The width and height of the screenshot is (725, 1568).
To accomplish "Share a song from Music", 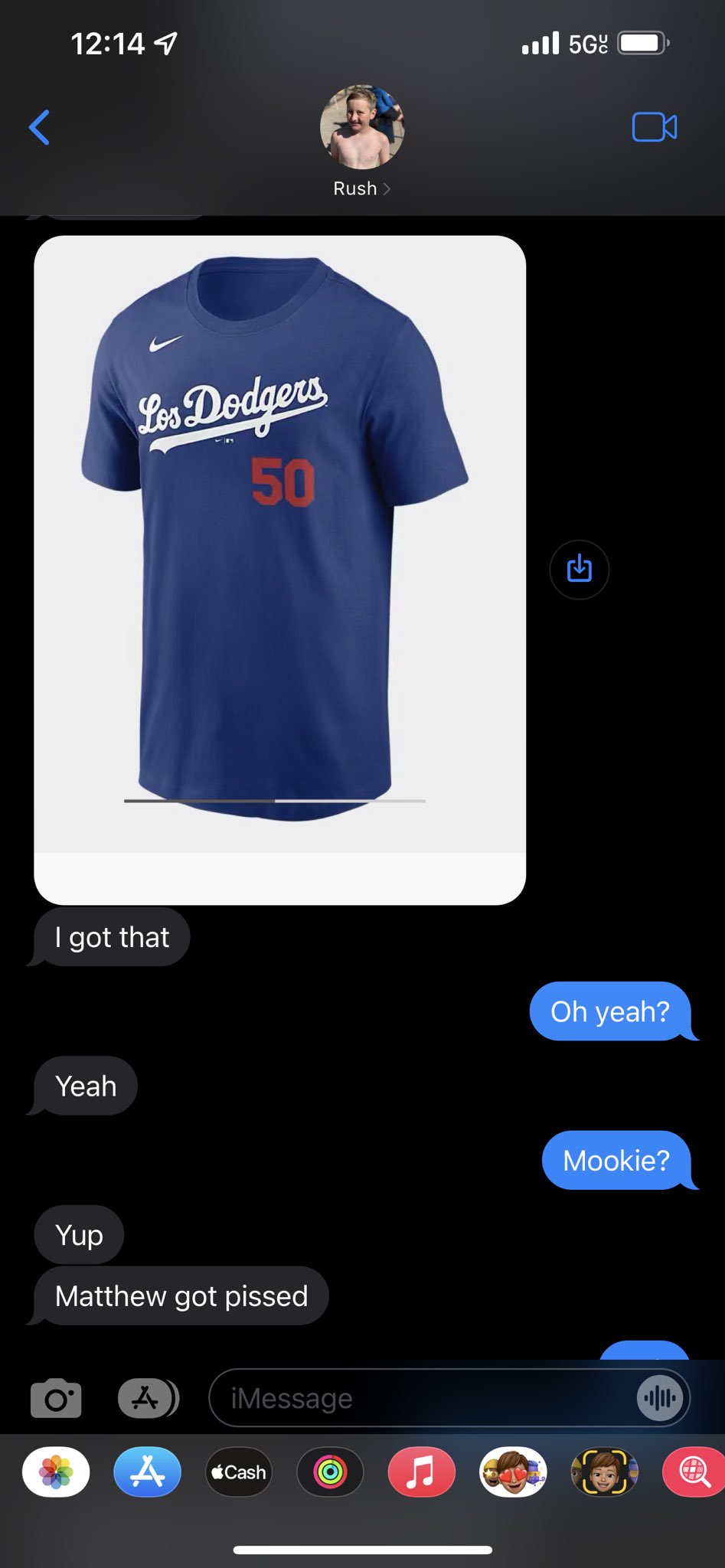I will click(421, 1472).
